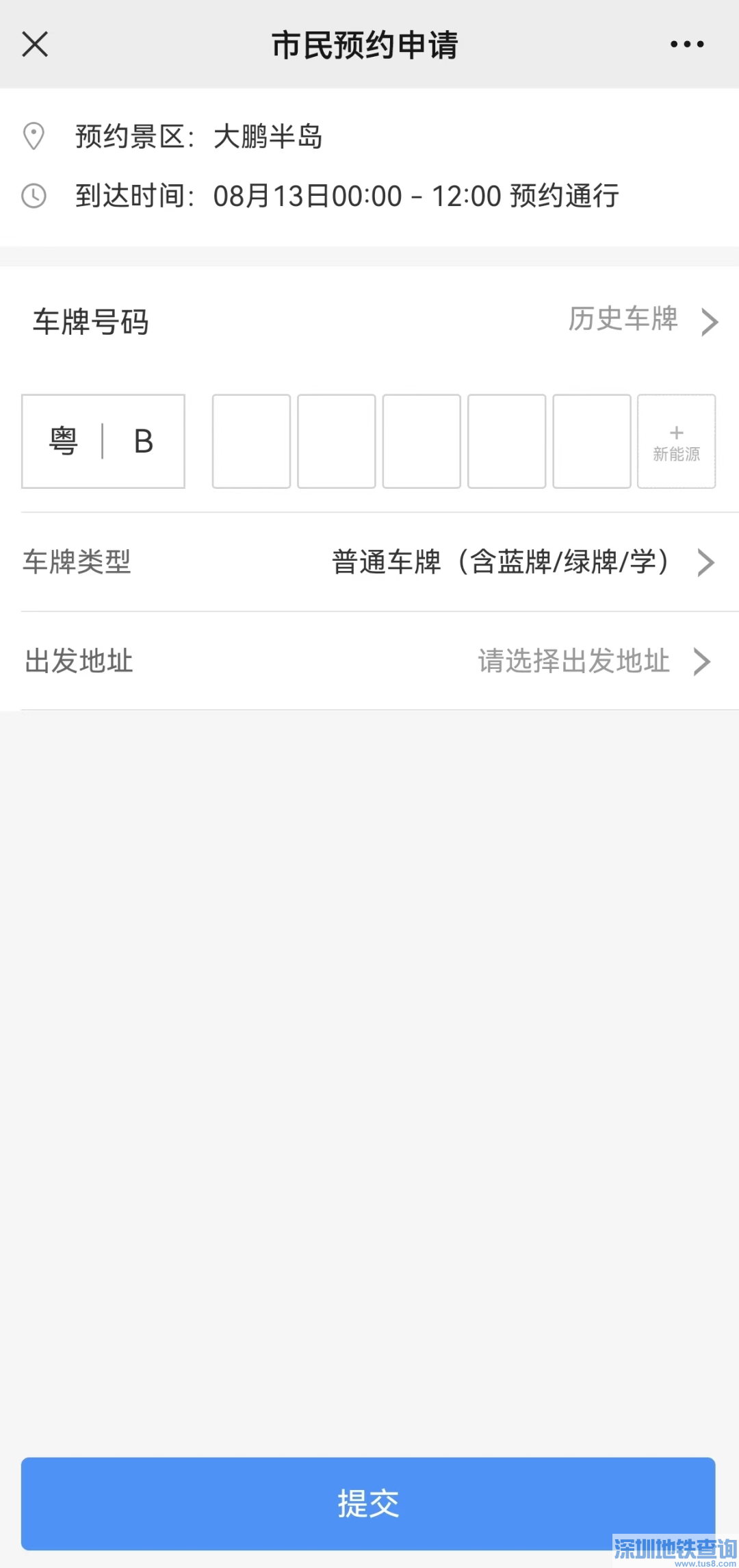Tap the first empty plate number box

pos(251,441)
